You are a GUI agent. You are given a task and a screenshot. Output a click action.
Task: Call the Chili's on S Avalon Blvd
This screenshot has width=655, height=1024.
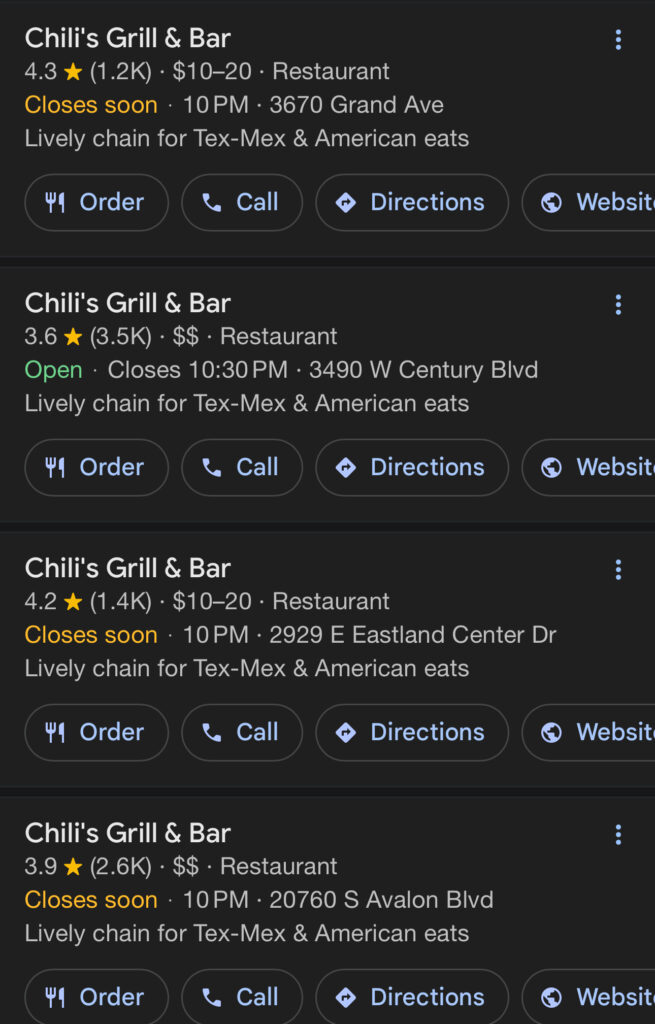(241, 997)
